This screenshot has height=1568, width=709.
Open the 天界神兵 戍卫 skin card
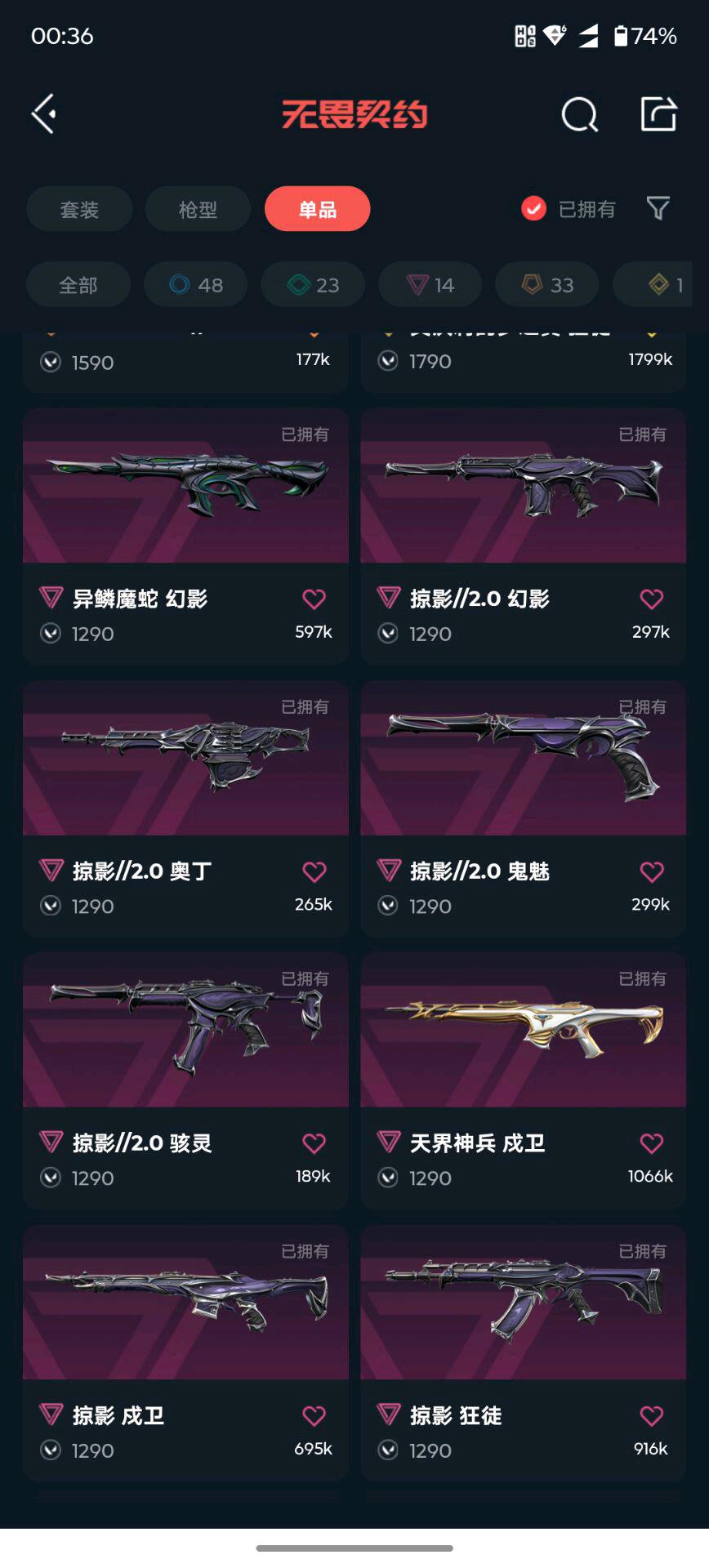click(523, 1080)
